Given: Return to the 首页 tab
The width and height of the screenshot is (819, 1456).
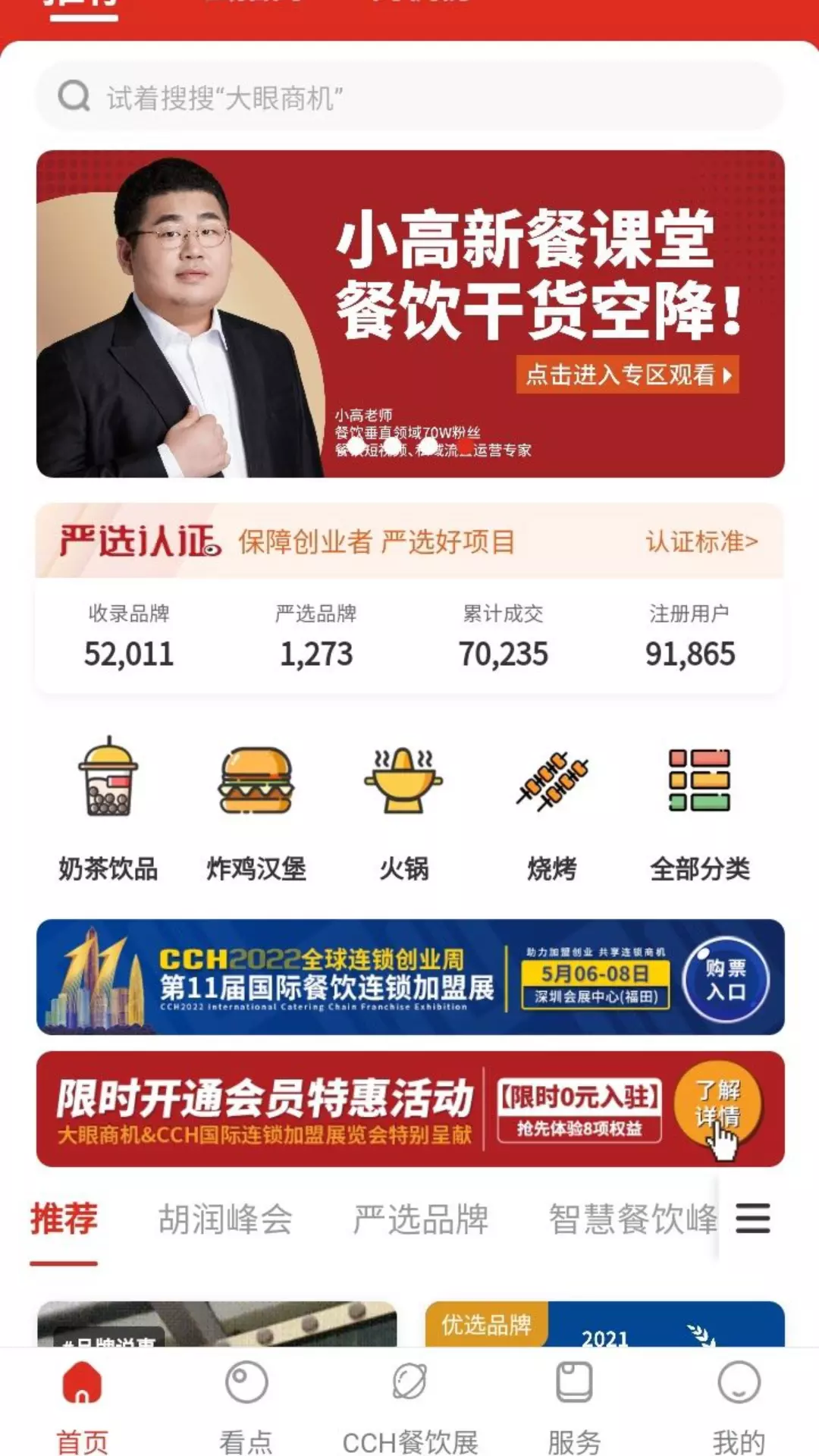Looking at the screenshot, I should [82, 1404].
